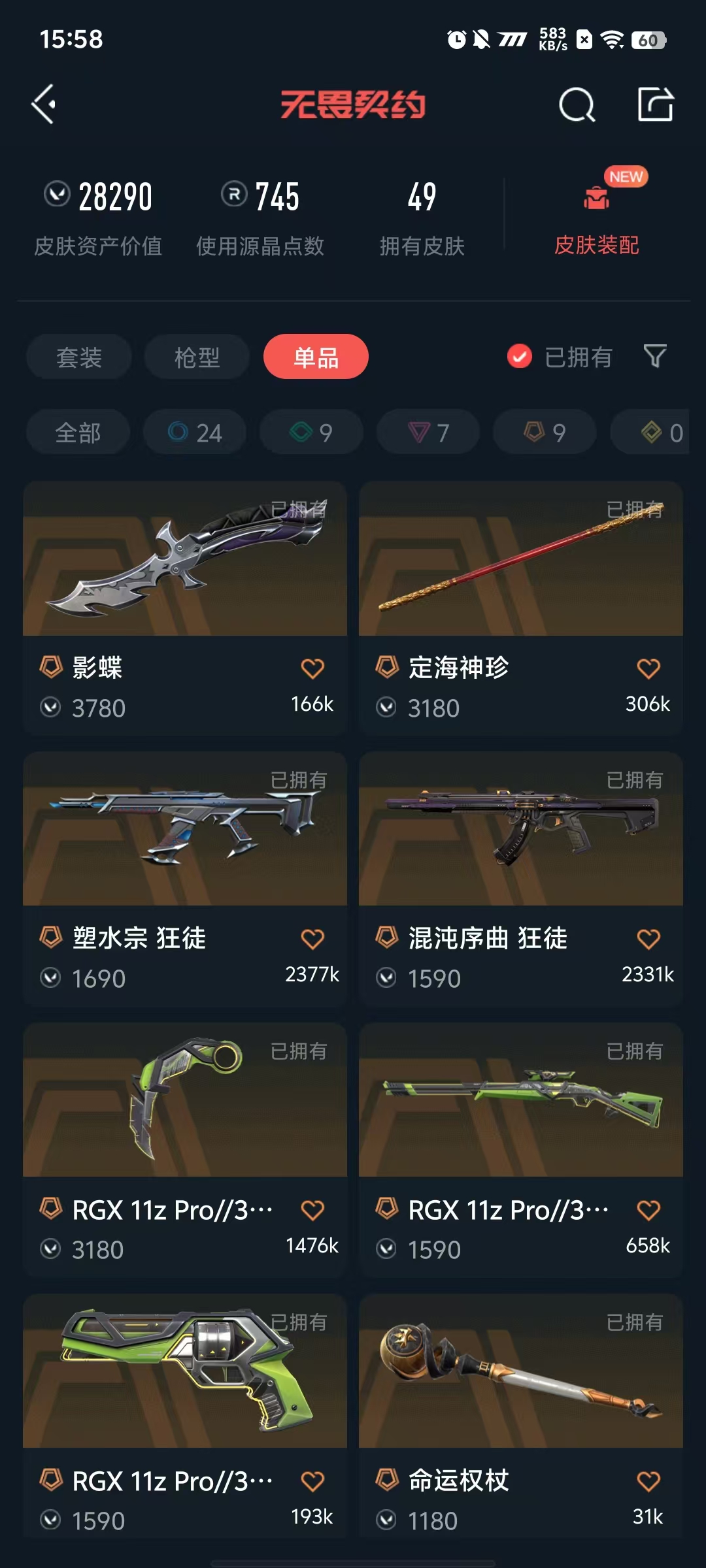This screenshot has height=1568, width=706.
Task: Open the funnel filter options
Action: 655,356
